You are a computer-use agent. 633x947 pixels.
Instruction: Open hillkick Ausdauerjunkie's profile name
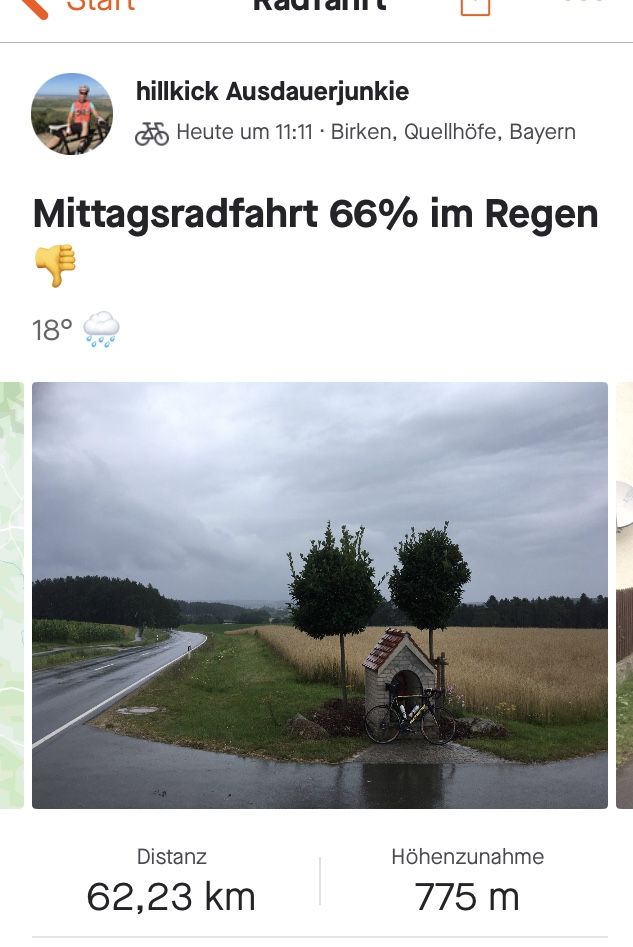(x=272, y=92)
